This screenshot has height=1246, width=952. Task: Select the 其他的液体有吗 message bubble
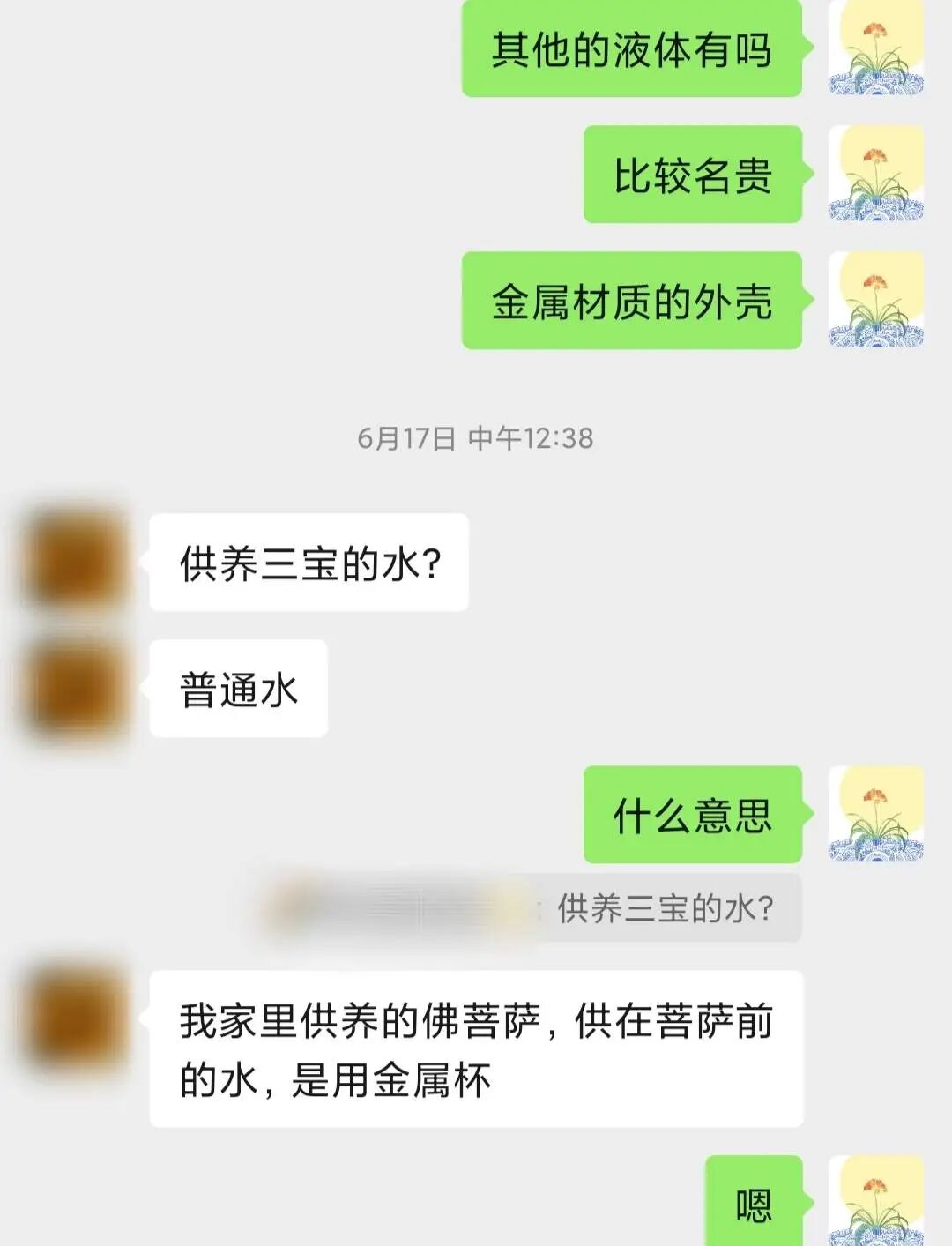tap(633, 50)
